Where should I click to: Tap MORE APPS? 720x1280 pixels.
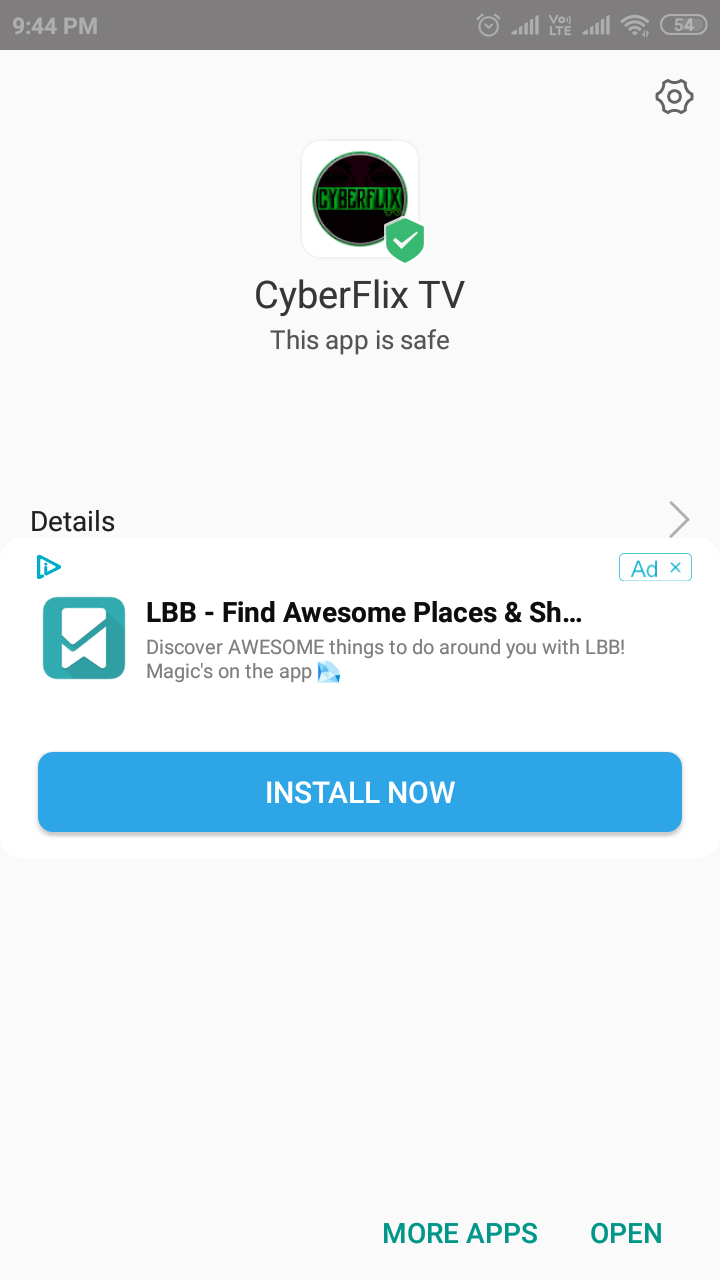(x=460, y=1233)
